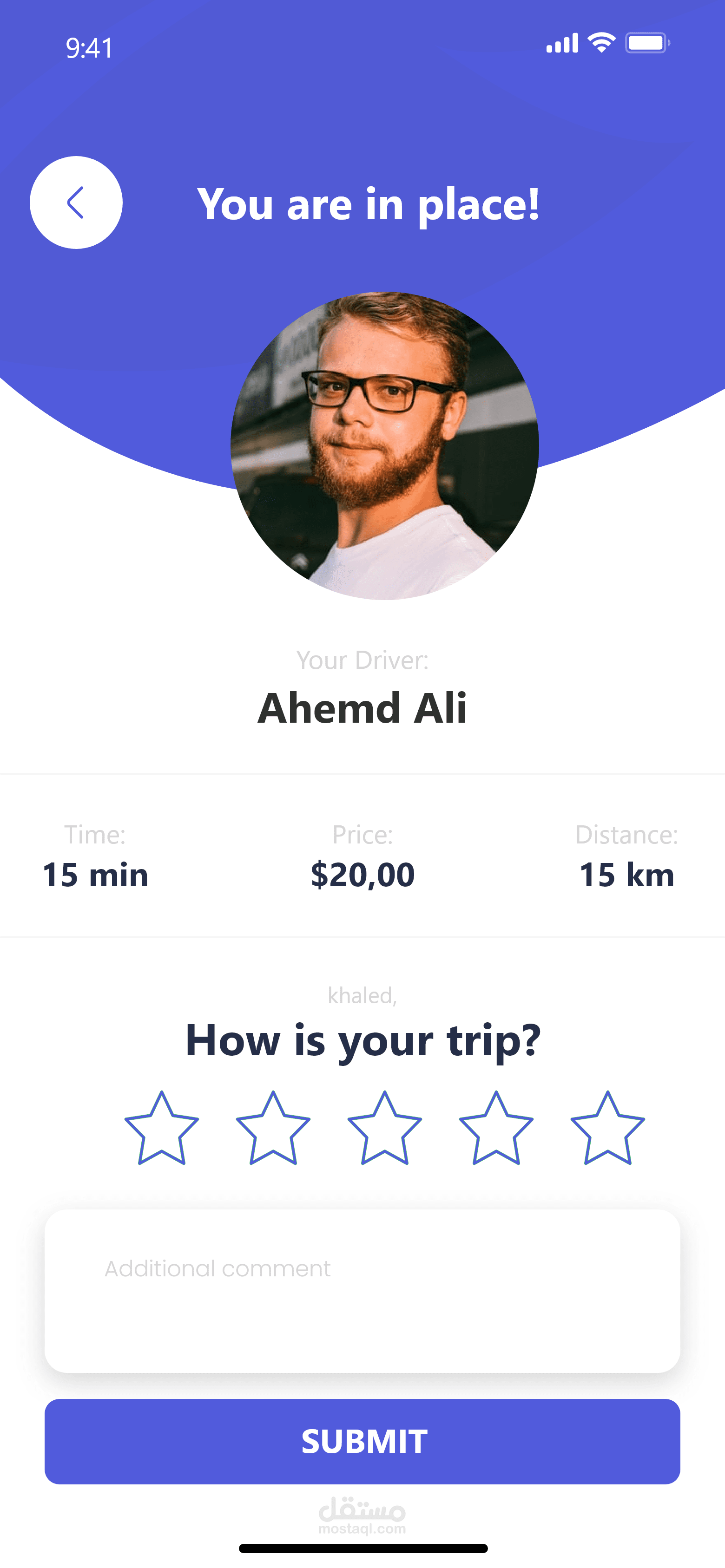Select the third star rating
This screenshot has width=725, height=1568.
pyautogui.click(x=384, y=1129)
